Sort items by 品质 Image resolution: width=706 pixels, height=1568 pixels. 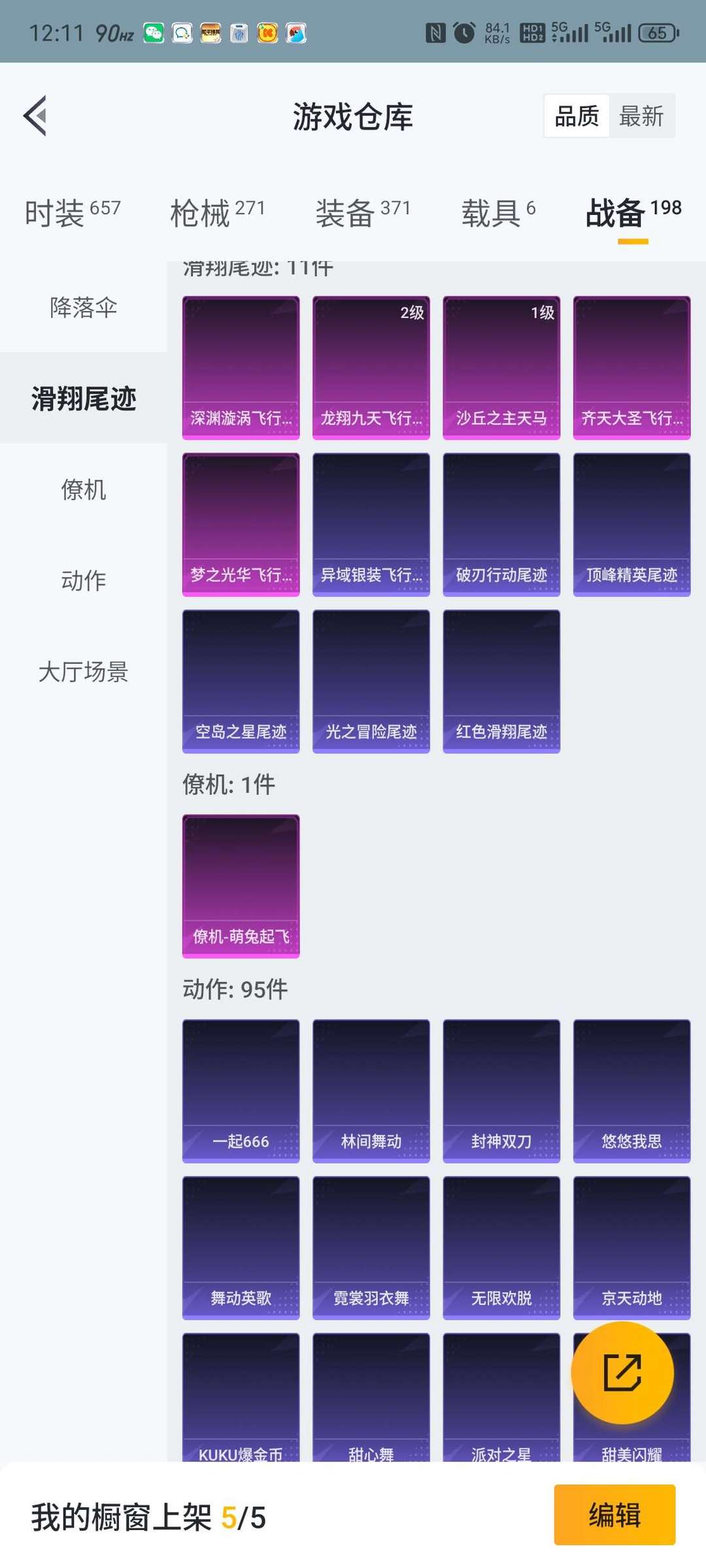tap(577, 116)
